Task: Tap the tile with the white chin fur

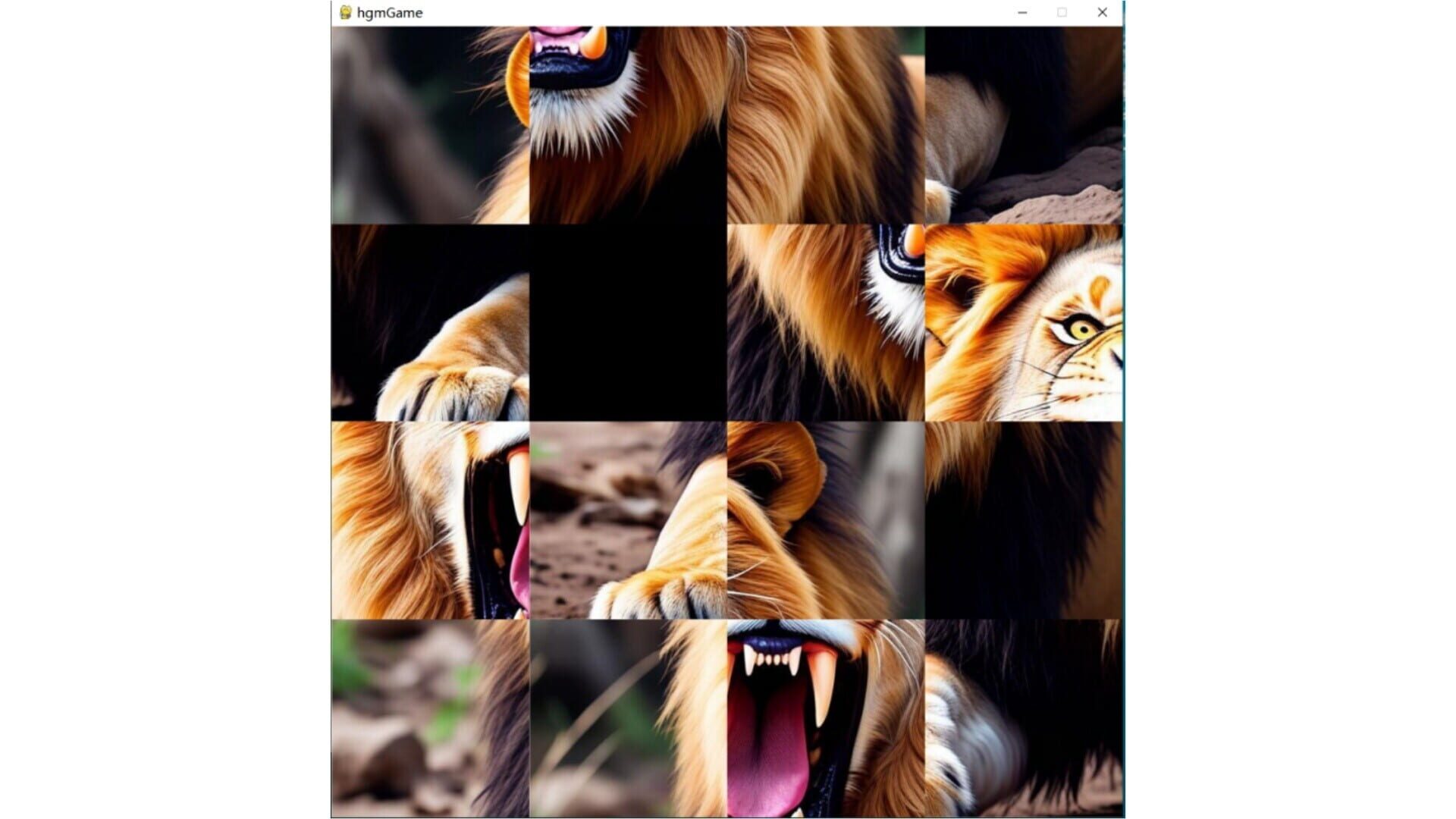Action: [628, 125]
